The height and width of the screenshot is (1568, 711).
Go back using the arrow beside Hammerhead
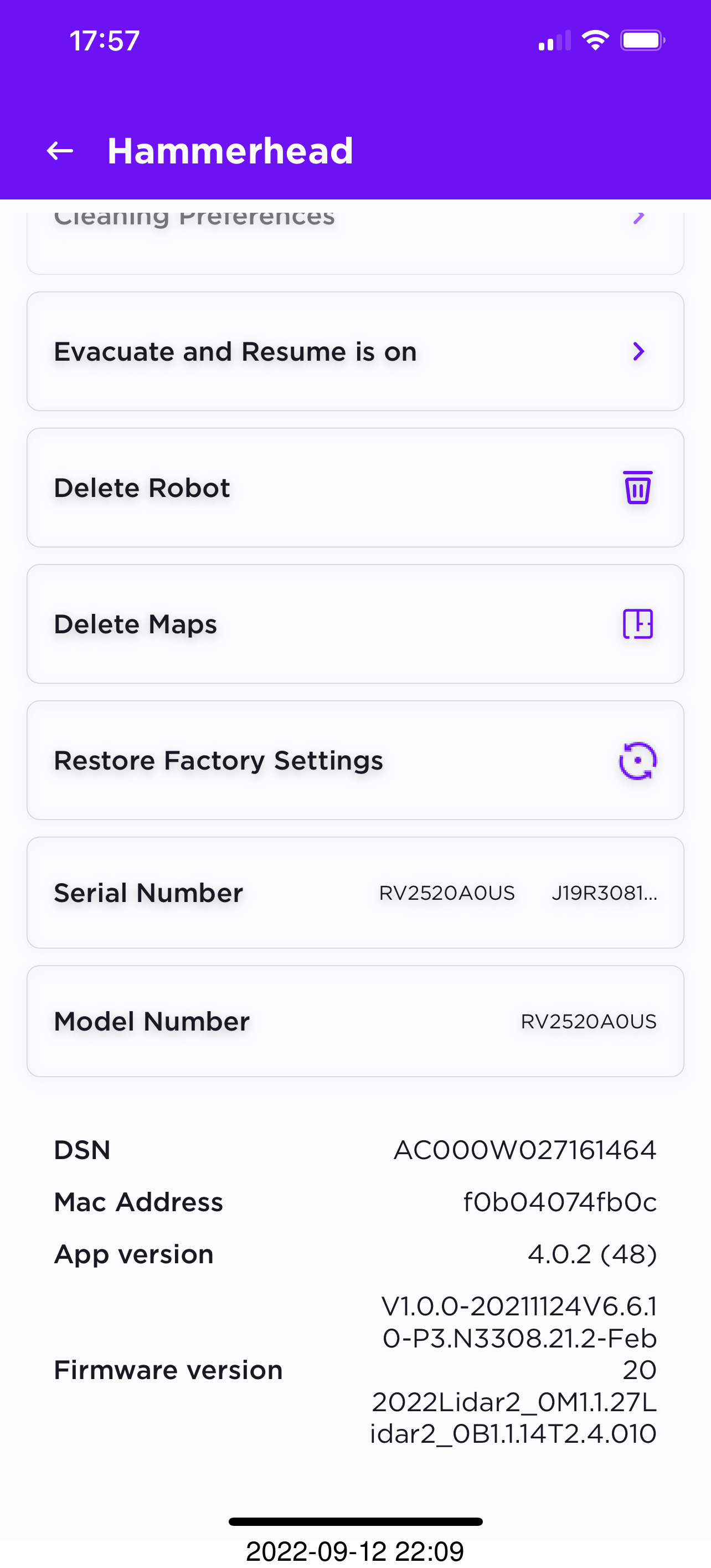pyautogui.click(x=60, y=150)
